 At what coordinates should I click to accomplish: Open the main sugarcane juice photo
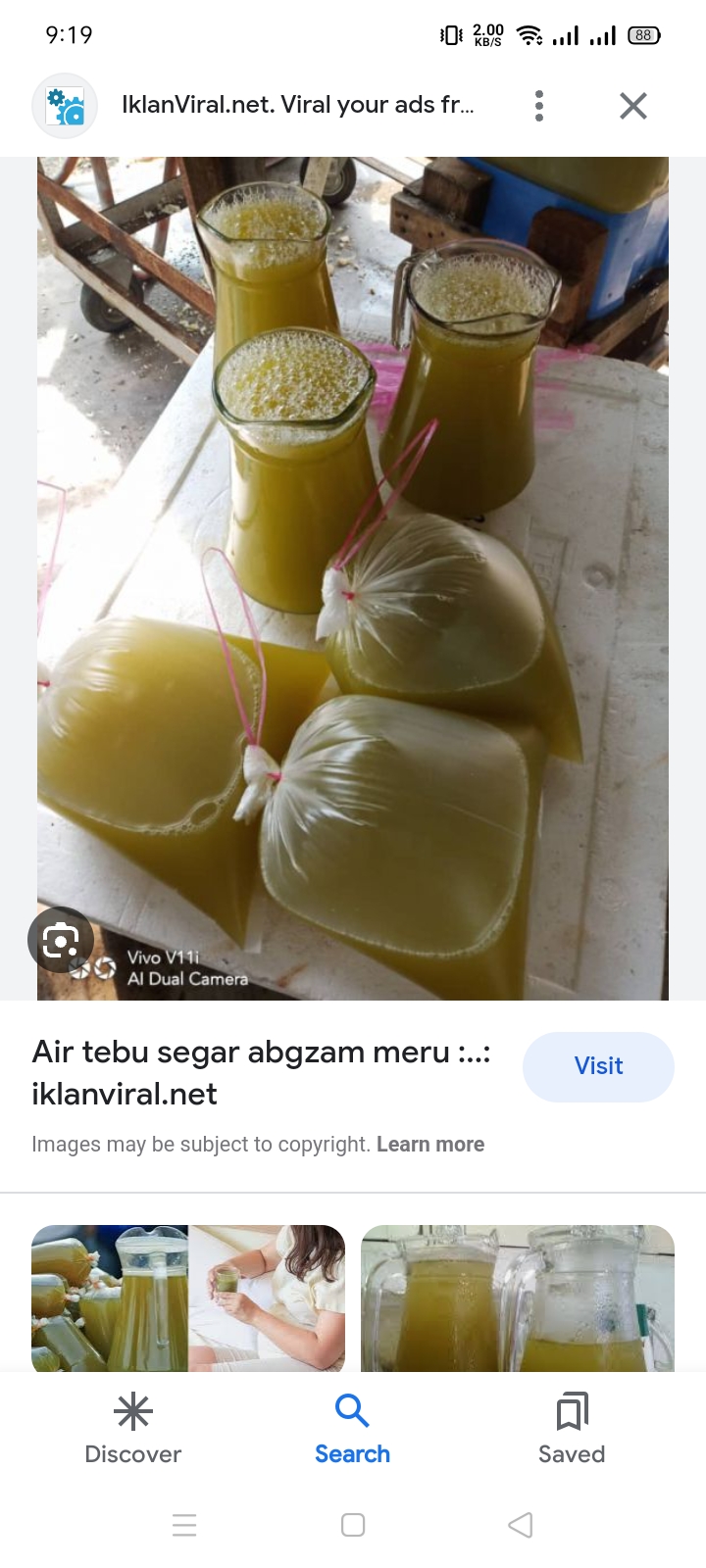pos(353,578)
